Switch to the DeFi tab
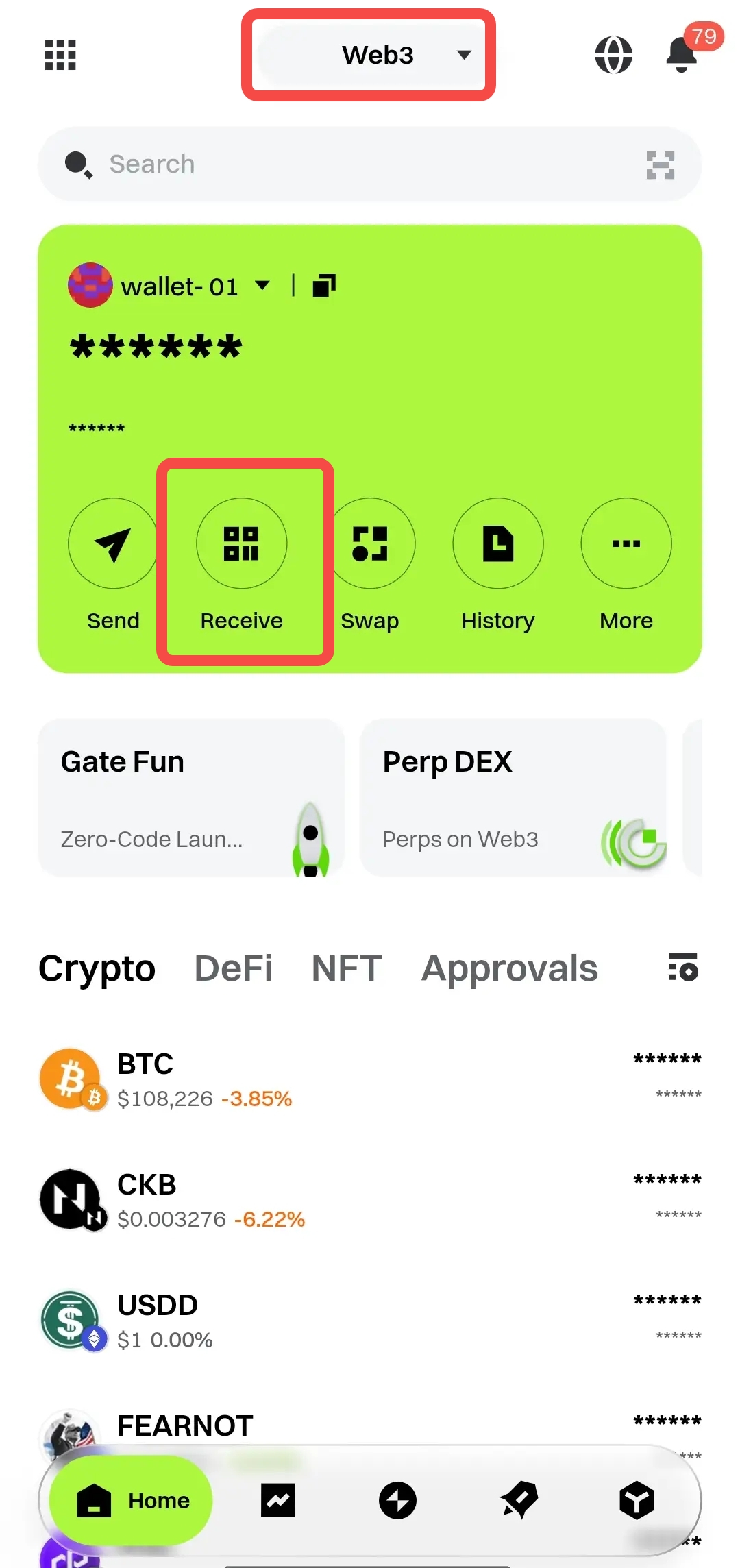The image size is (740, 1568). pyautogui.click(x=234, y=968)
